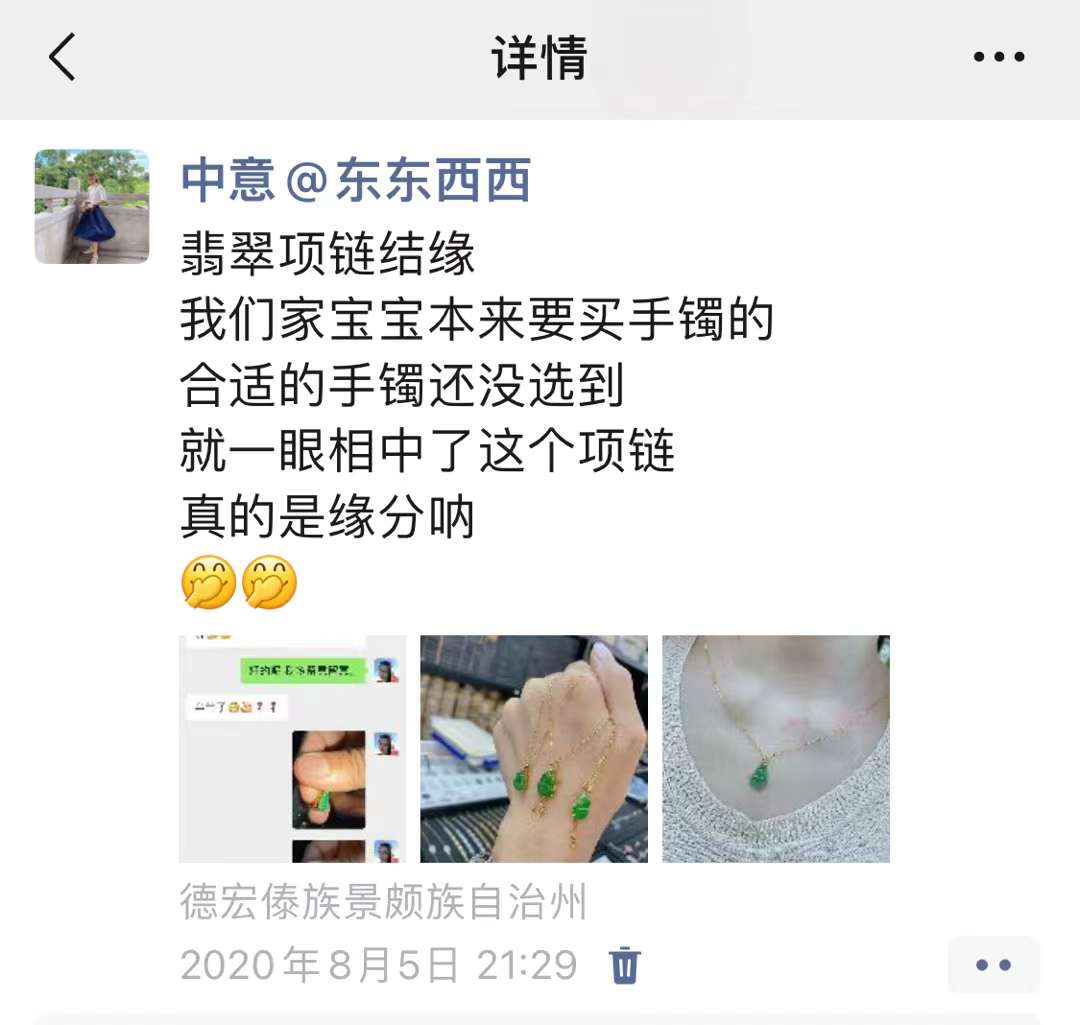Open the location 德宏傣族景颇族自治州
Image resolution: width=1080 pixels, height=1025 pixels.
click(383, 902)
